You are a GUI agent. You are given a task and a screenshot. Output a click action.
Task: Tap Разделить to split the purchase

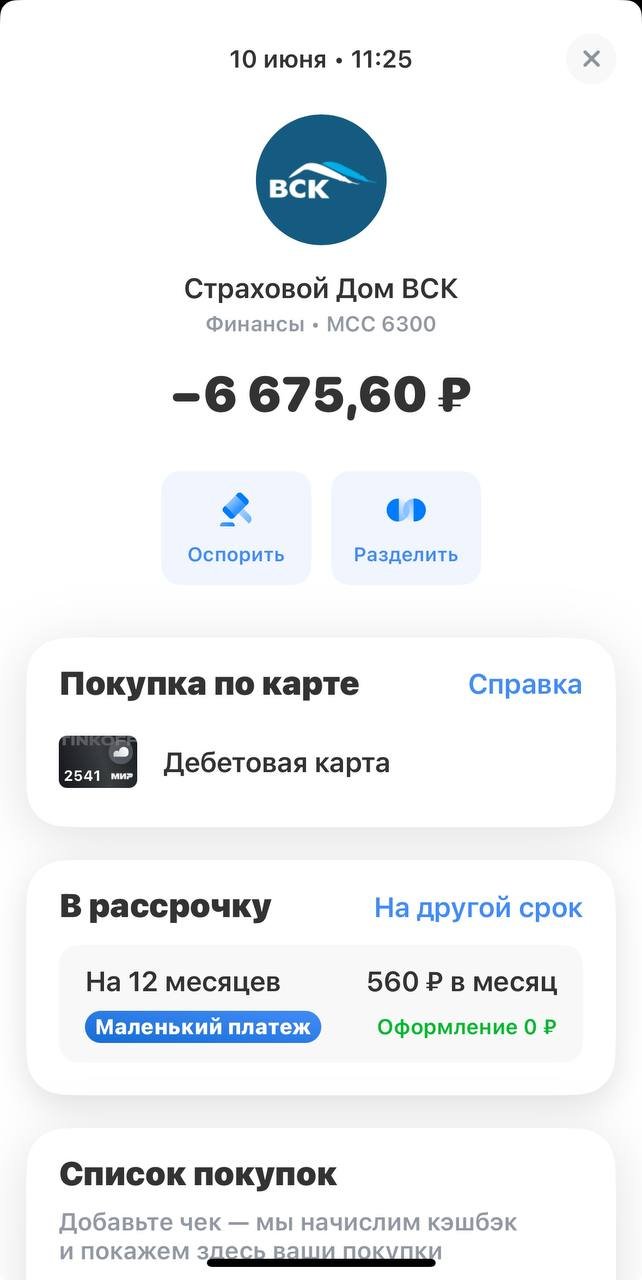coord(406,528)
